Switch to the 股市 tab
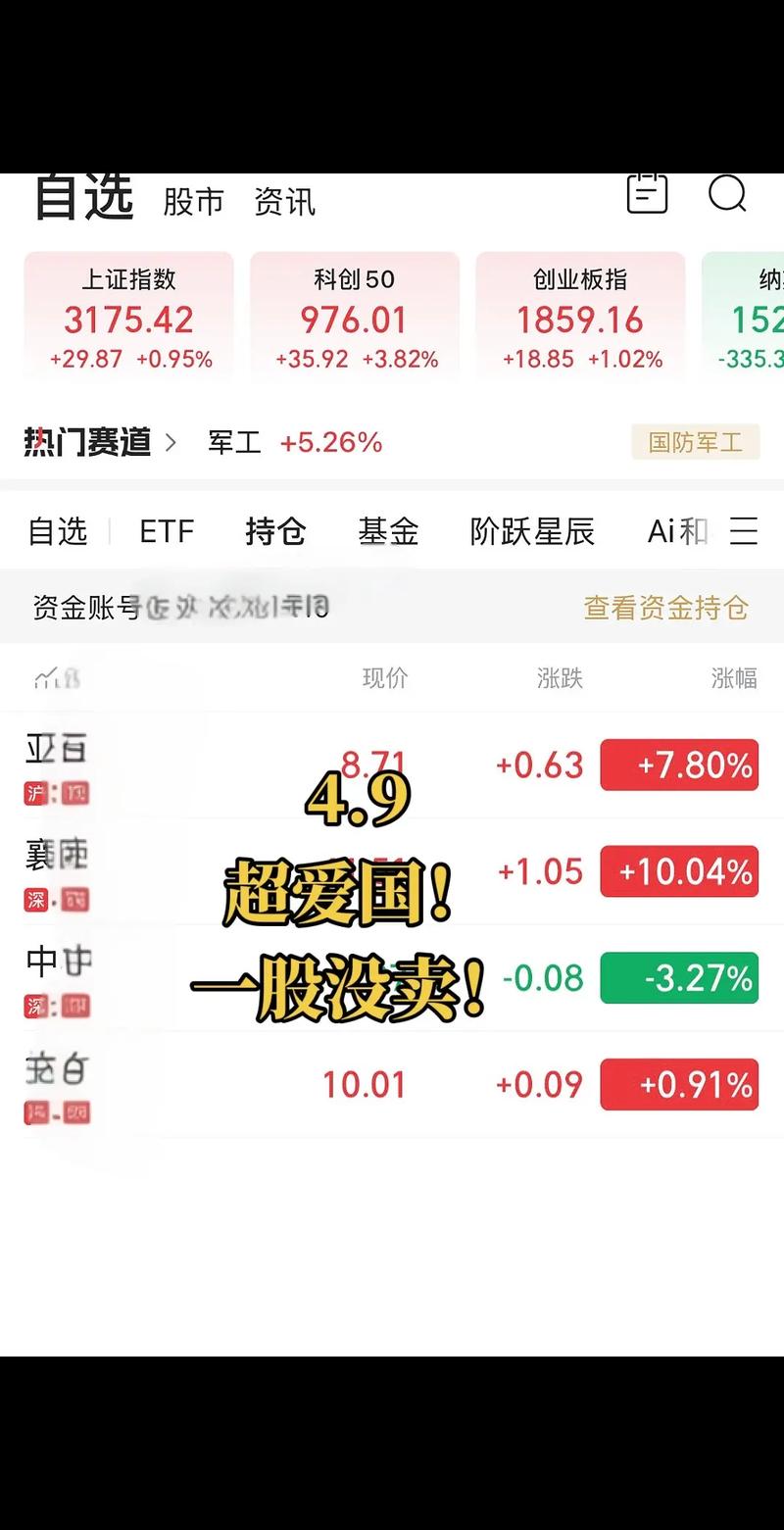Image resolution: width=784 pixels, height=1530 pixels. (x=192, y=200)
